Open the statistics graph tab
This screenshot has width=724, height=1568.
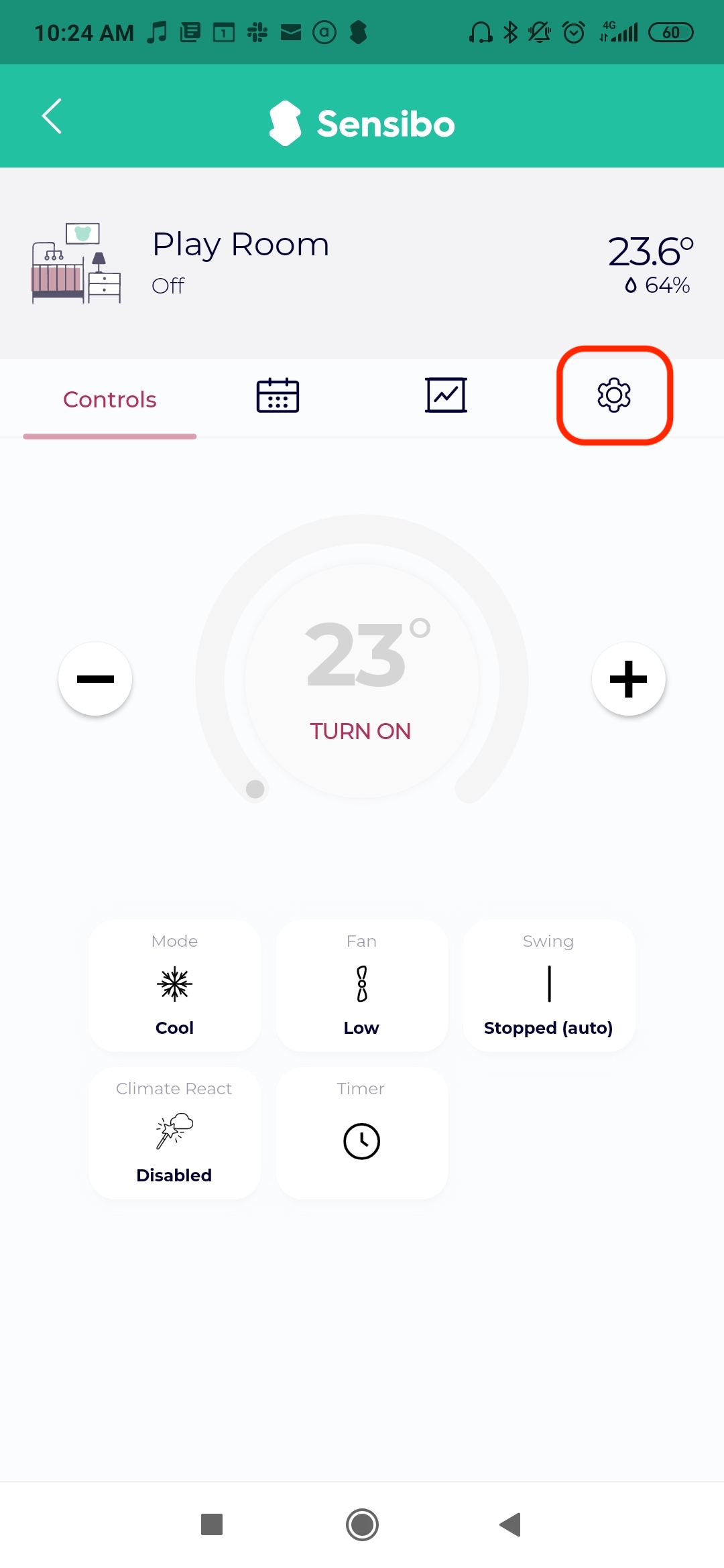pos(446,395)
